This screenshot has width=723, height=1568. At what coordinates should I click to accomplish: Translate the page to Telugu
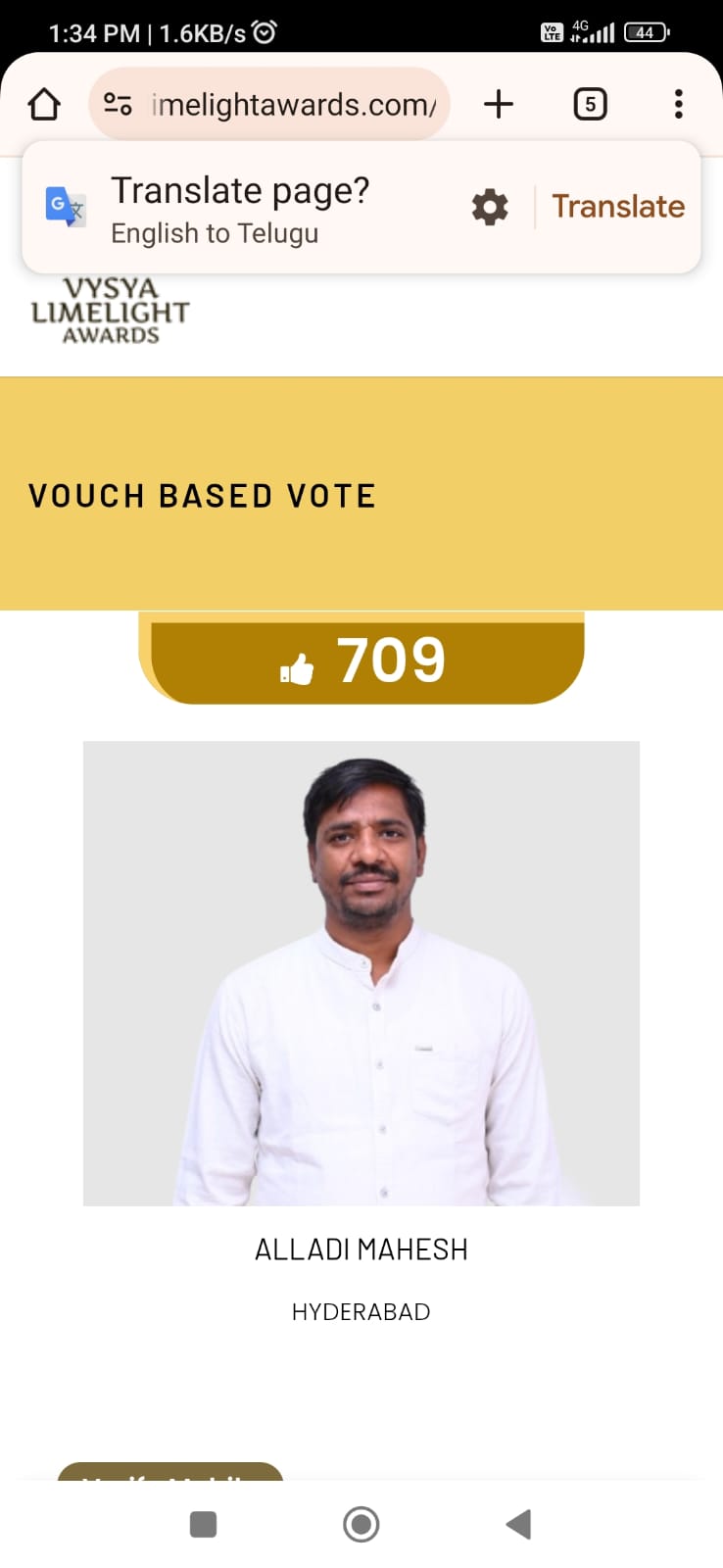[617, 207]
